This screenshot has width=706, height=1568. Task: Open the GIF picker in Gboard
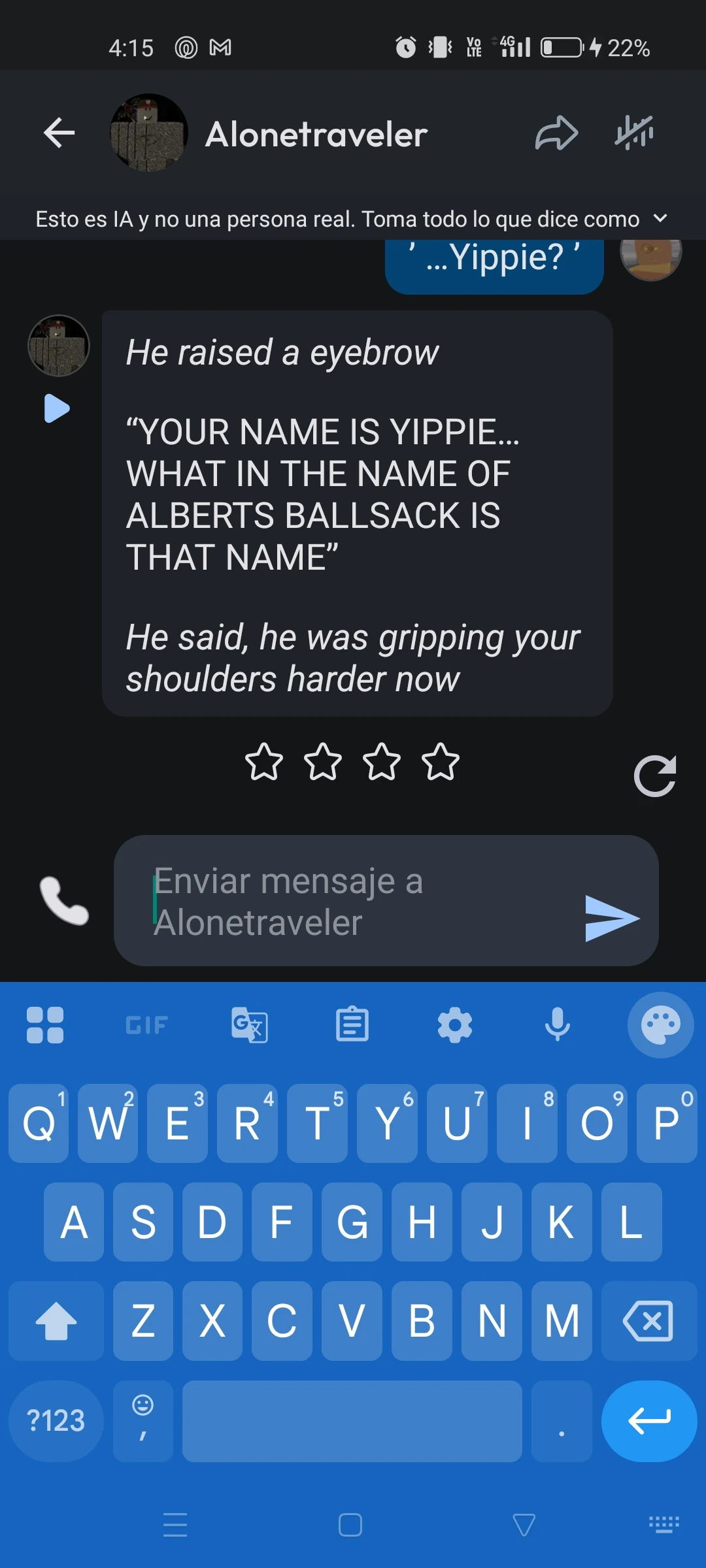coord(146,1024)
